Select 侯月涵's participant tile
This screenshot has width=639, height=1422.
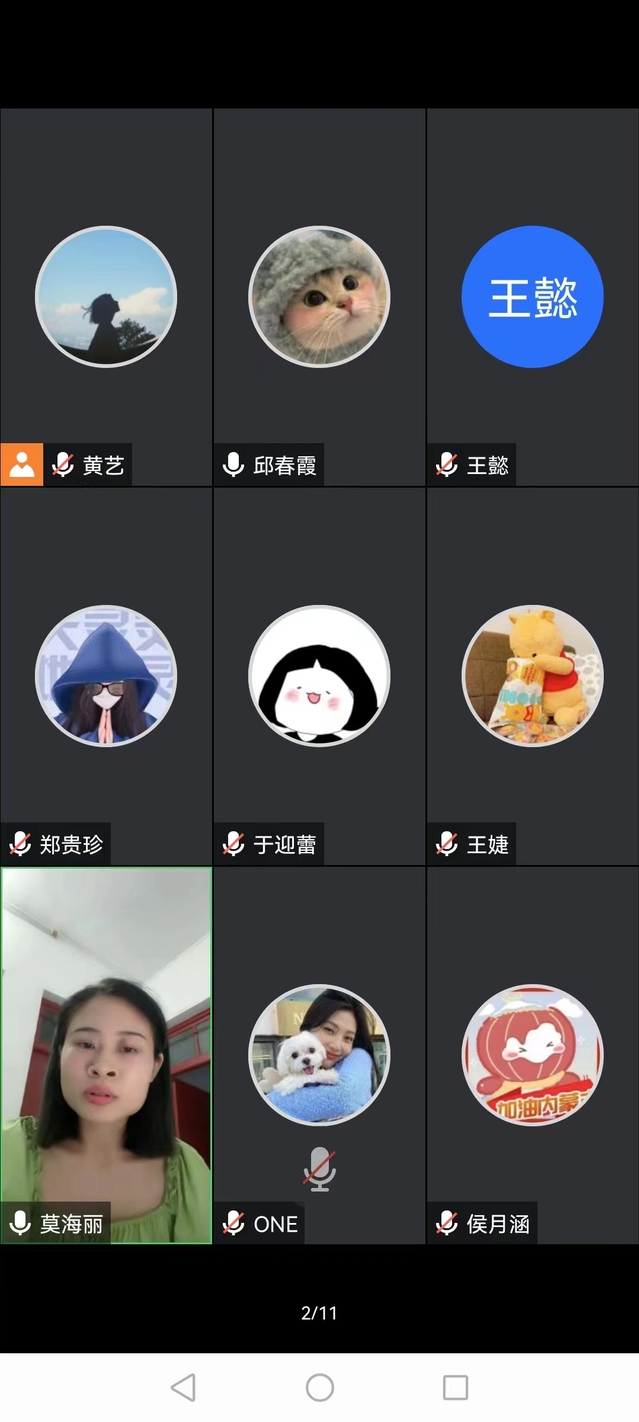pyautogui.click(x=532, y=1055)
